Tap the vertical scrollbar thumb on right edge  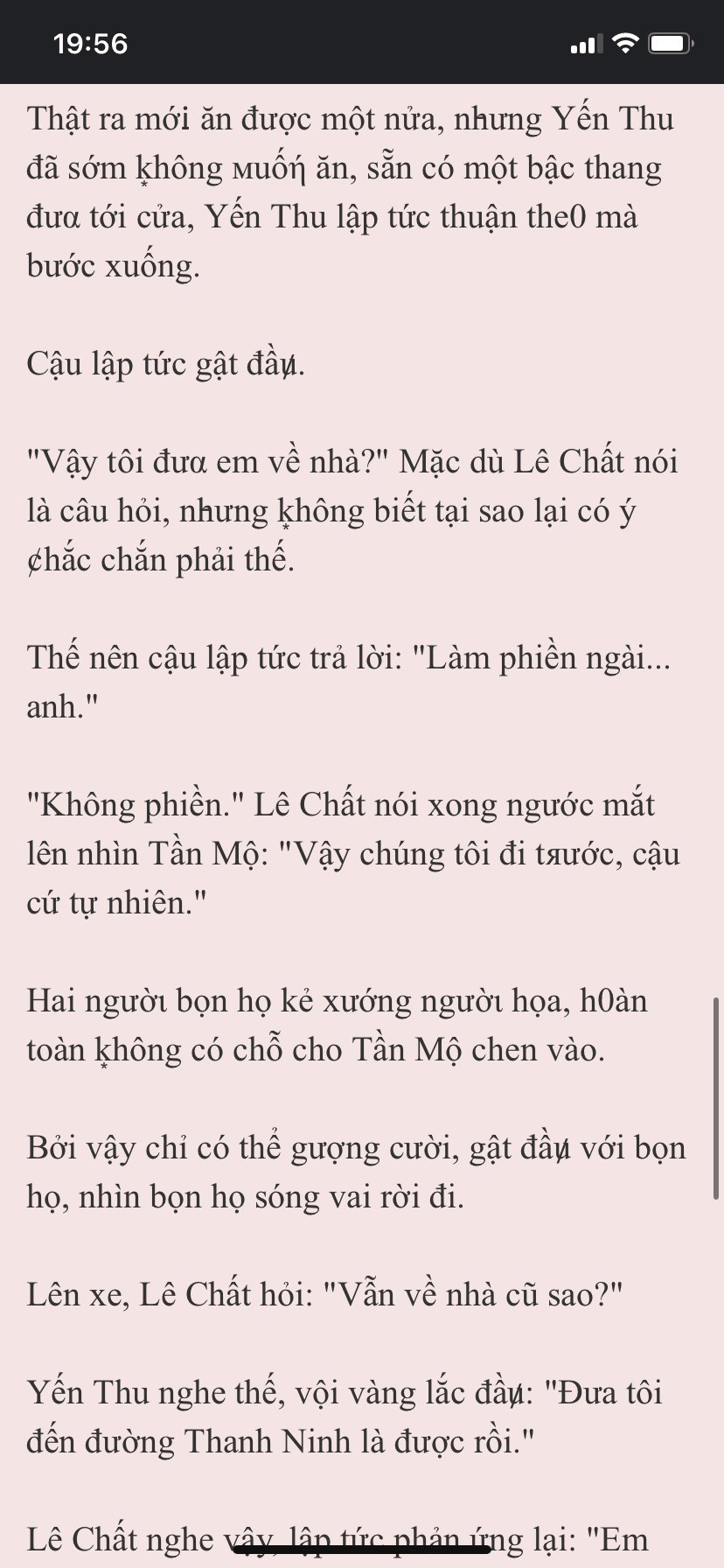(716, 1097)
